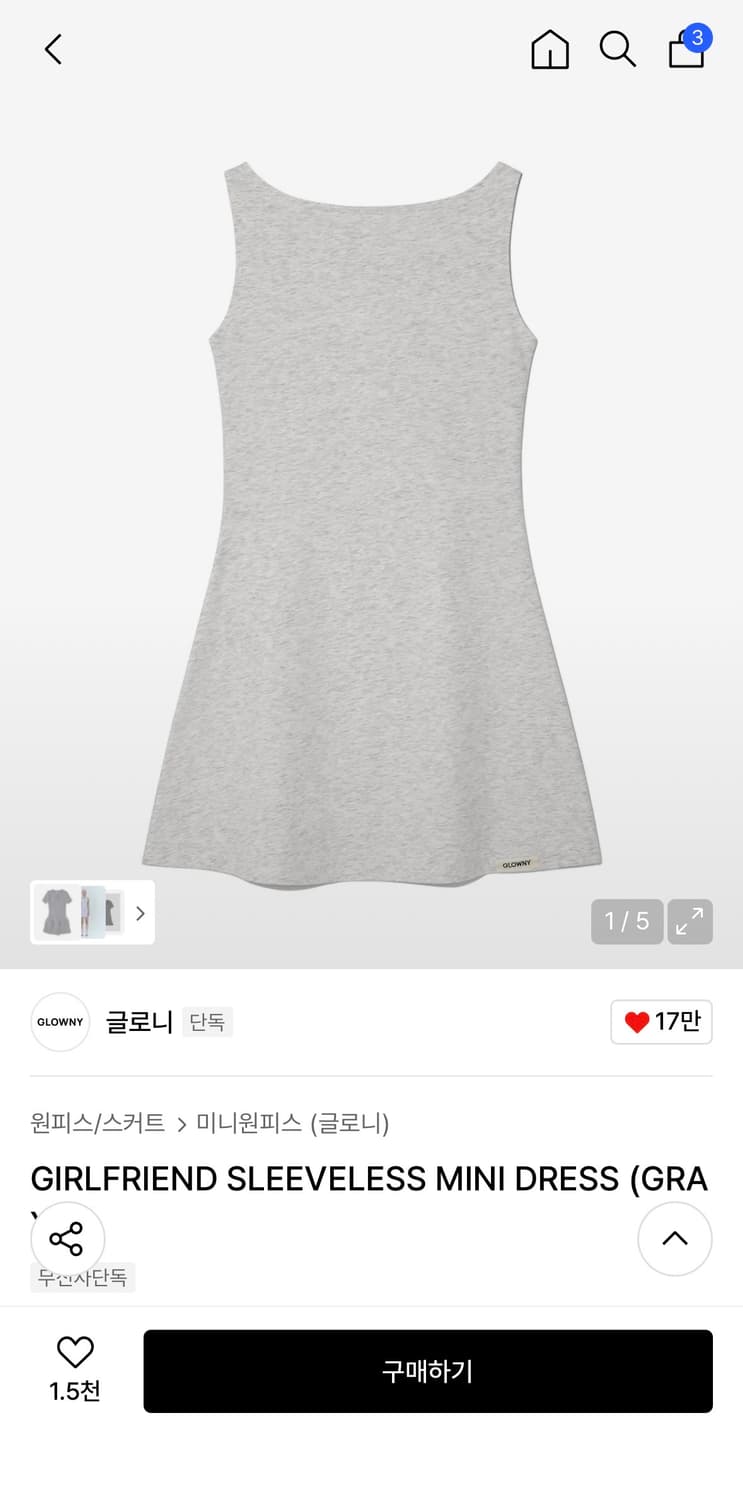Open the shopping bag with 3 items

click(x=687, y=52)
